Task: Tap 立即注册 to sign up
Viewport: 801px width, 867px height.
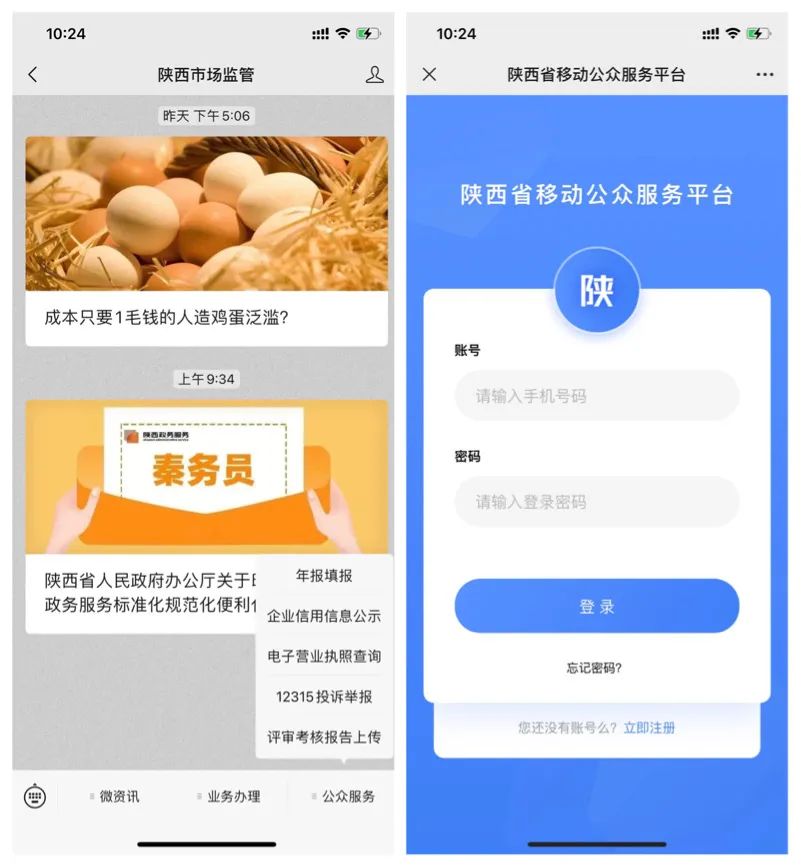Action: [649, 728]
